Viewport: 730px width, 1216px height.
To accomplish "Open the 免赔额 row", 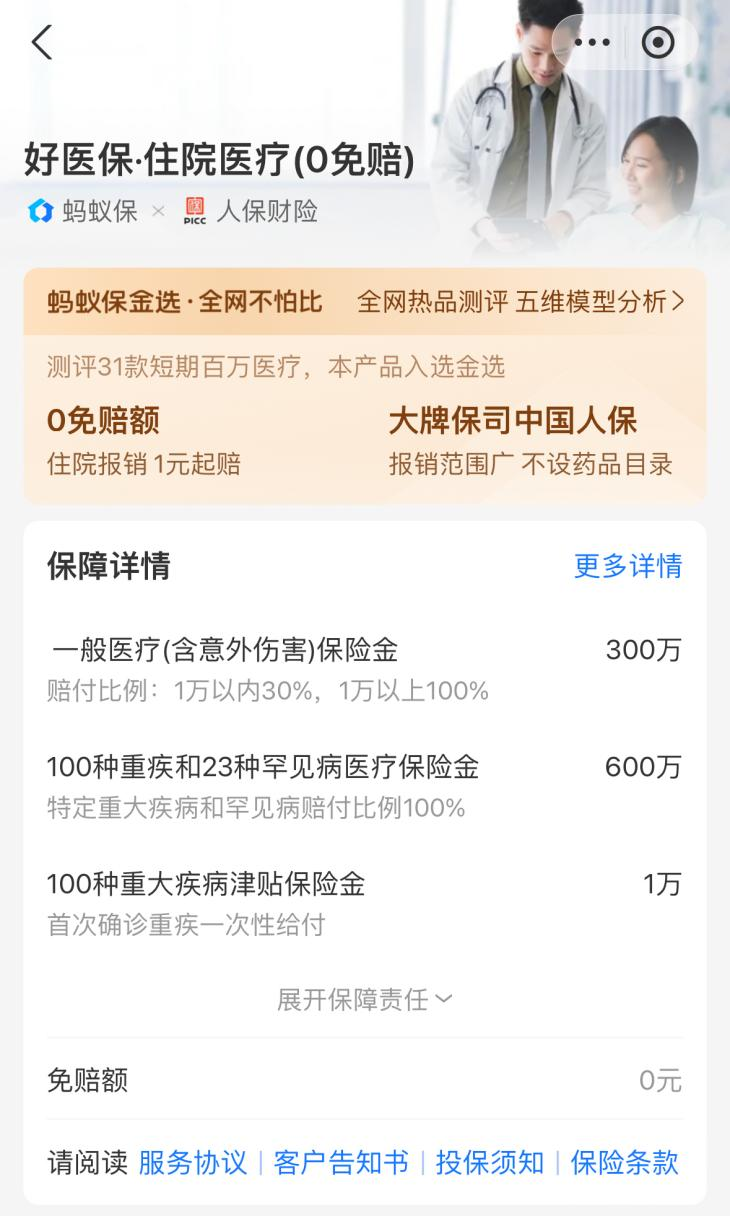I will 365,1080.
